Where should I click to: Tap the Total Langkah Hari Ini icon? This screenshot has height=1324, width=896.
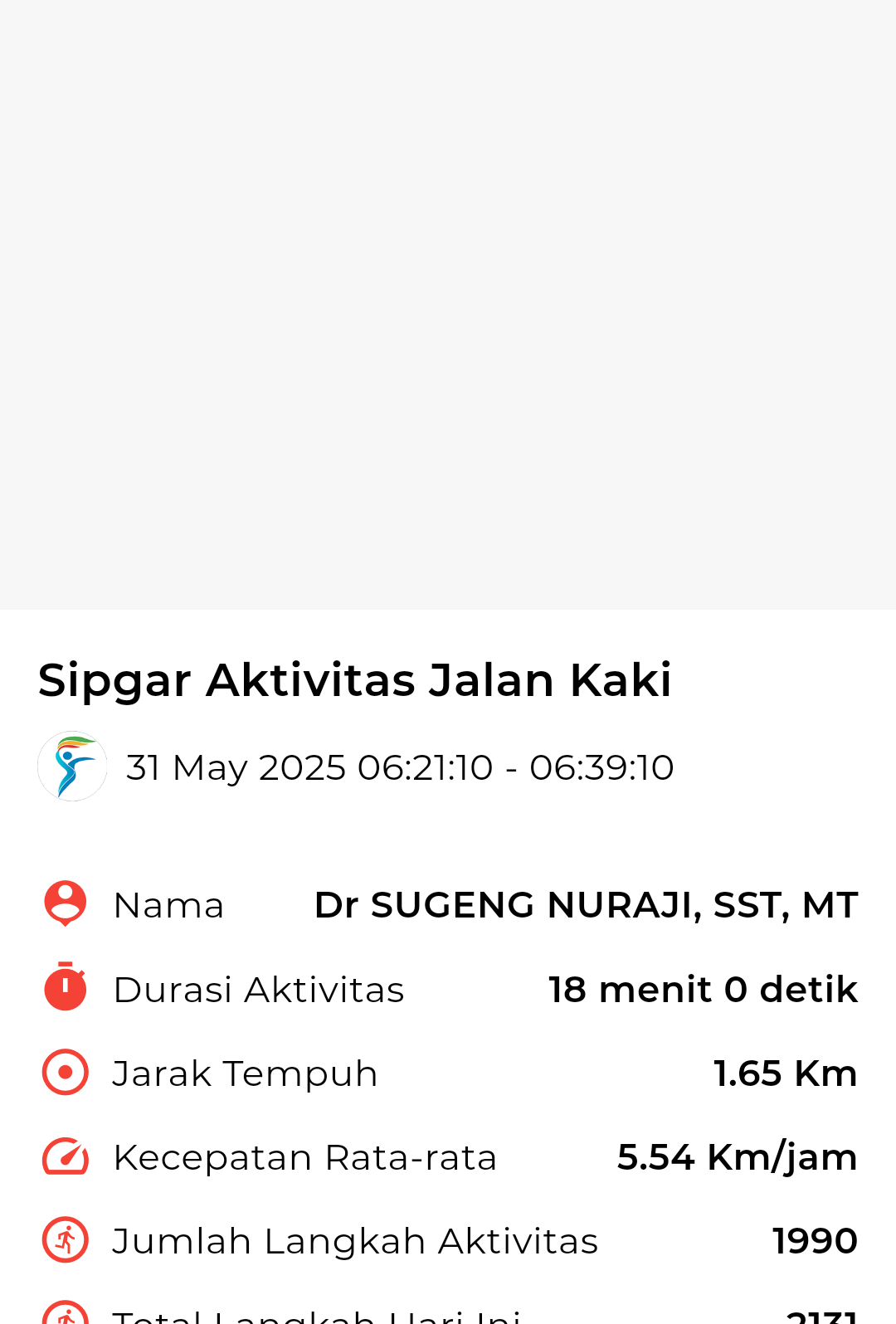(65, 1315)
